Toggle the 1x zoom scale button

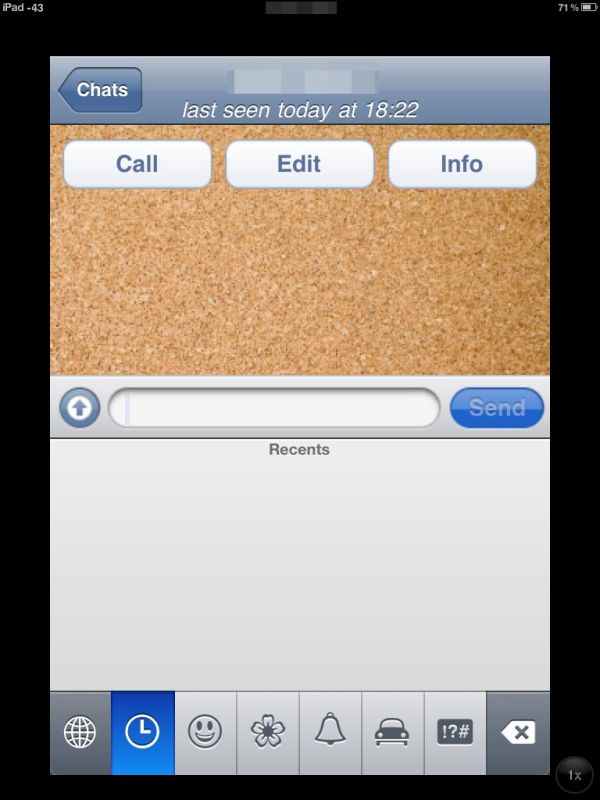click(574, 775)
